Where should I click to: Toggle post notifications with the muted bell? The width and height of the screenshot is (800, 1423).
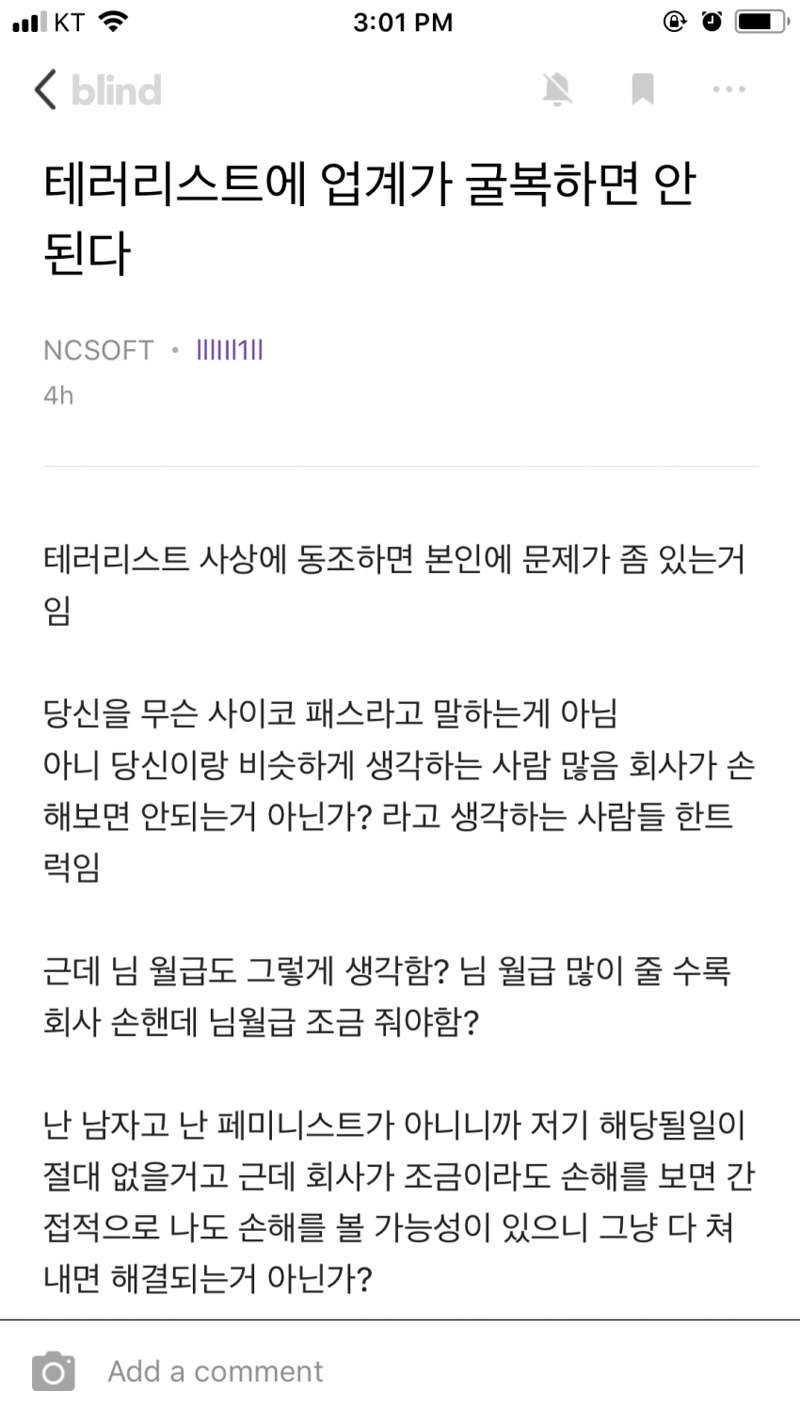557,90
